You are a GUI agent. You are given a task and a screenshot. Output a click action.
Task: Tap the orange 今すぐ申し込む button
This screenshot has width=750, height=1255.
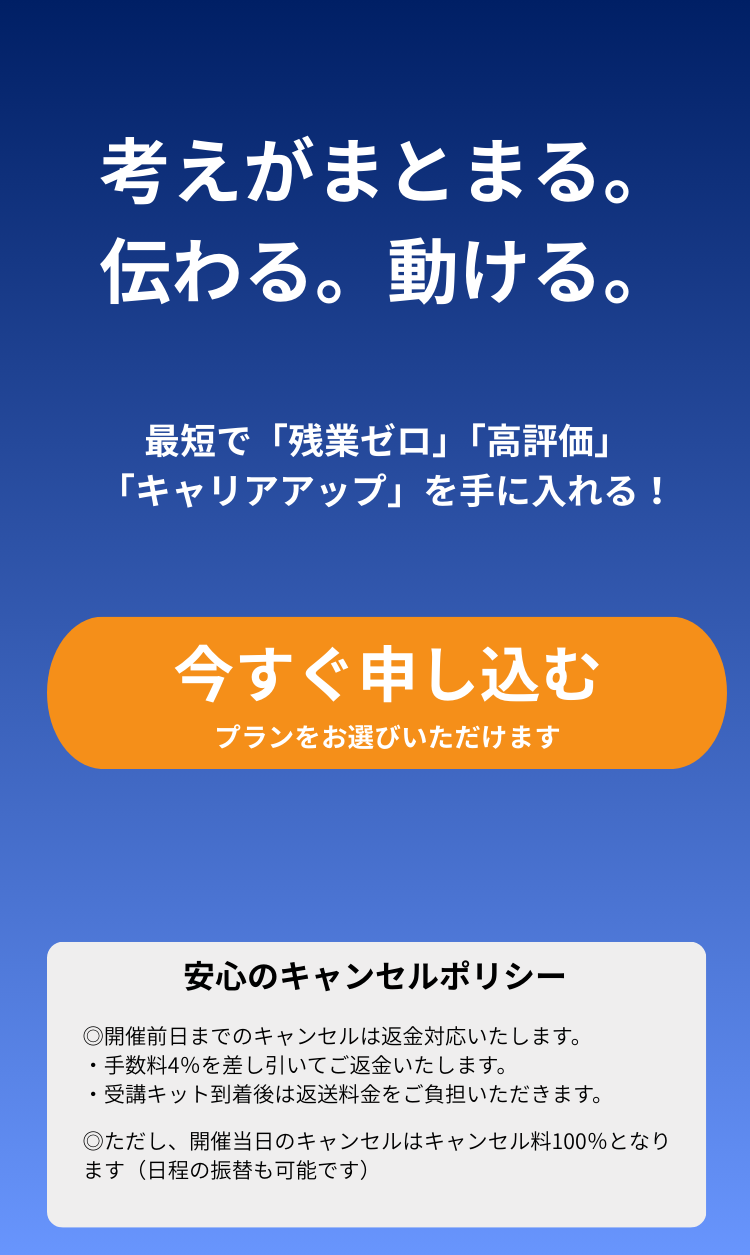click(x=386, y=693)
